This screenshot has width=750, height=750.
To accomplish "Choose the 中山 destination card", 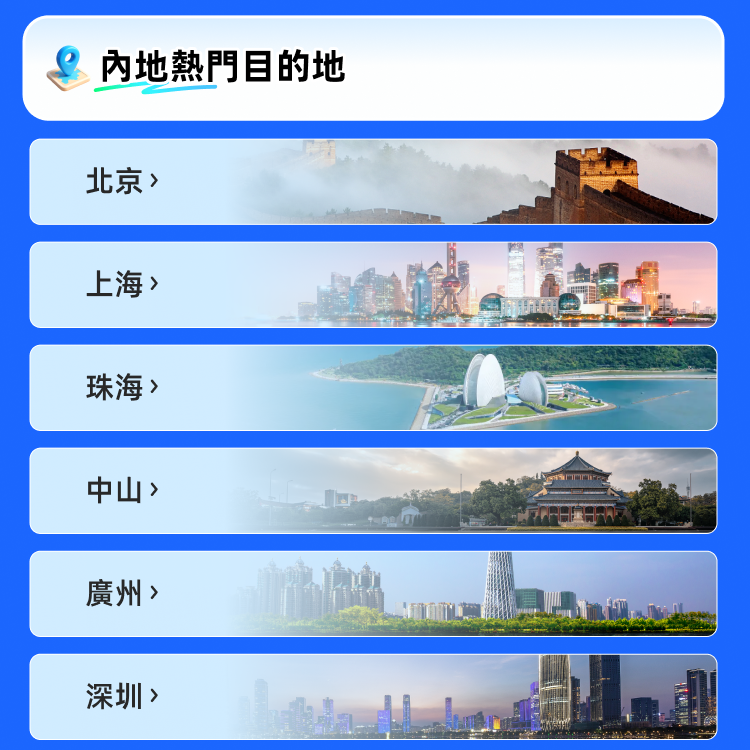I will click(373, 491).
